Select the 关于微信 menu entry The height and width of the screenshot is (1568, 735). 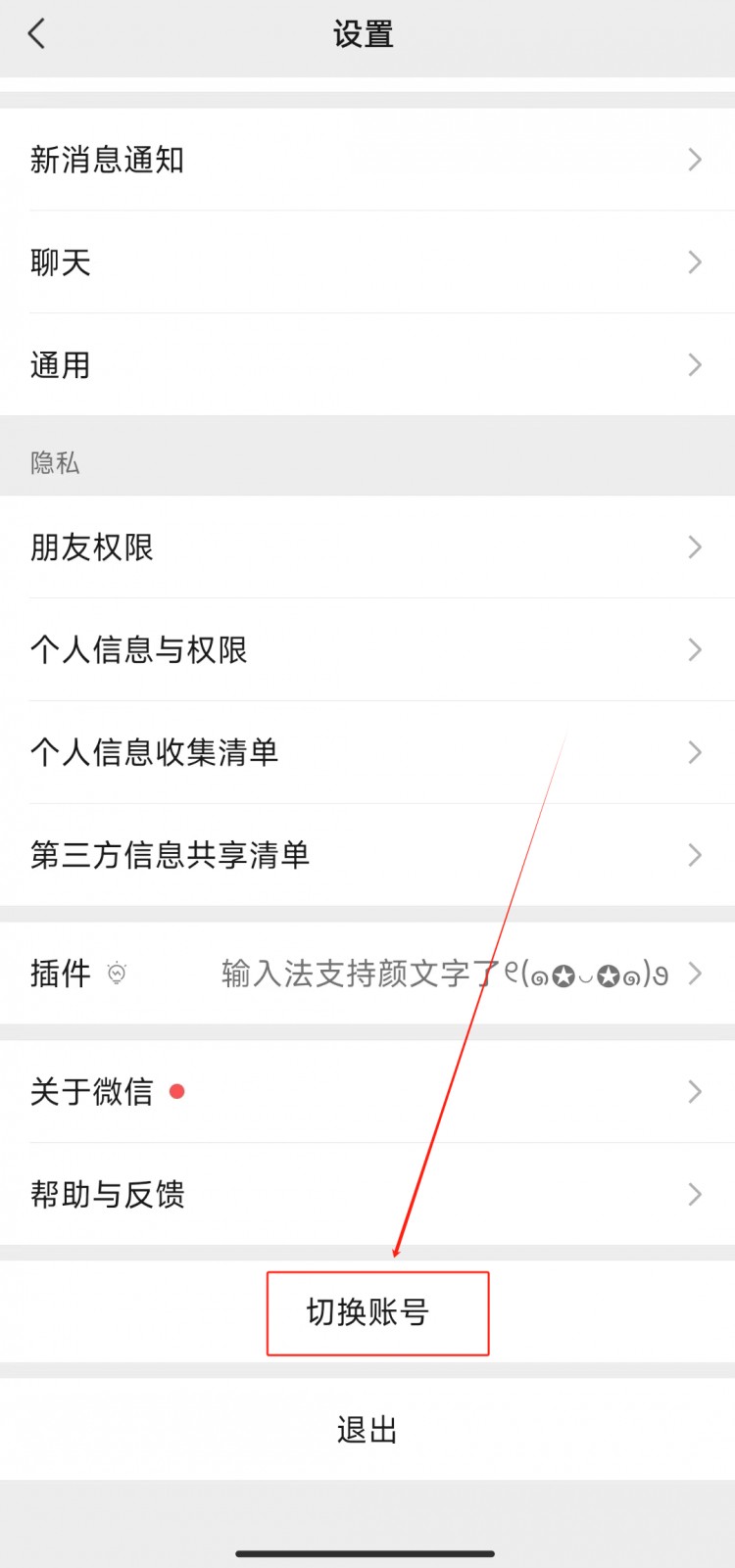pyautogui.click(x=88, y=1092)
